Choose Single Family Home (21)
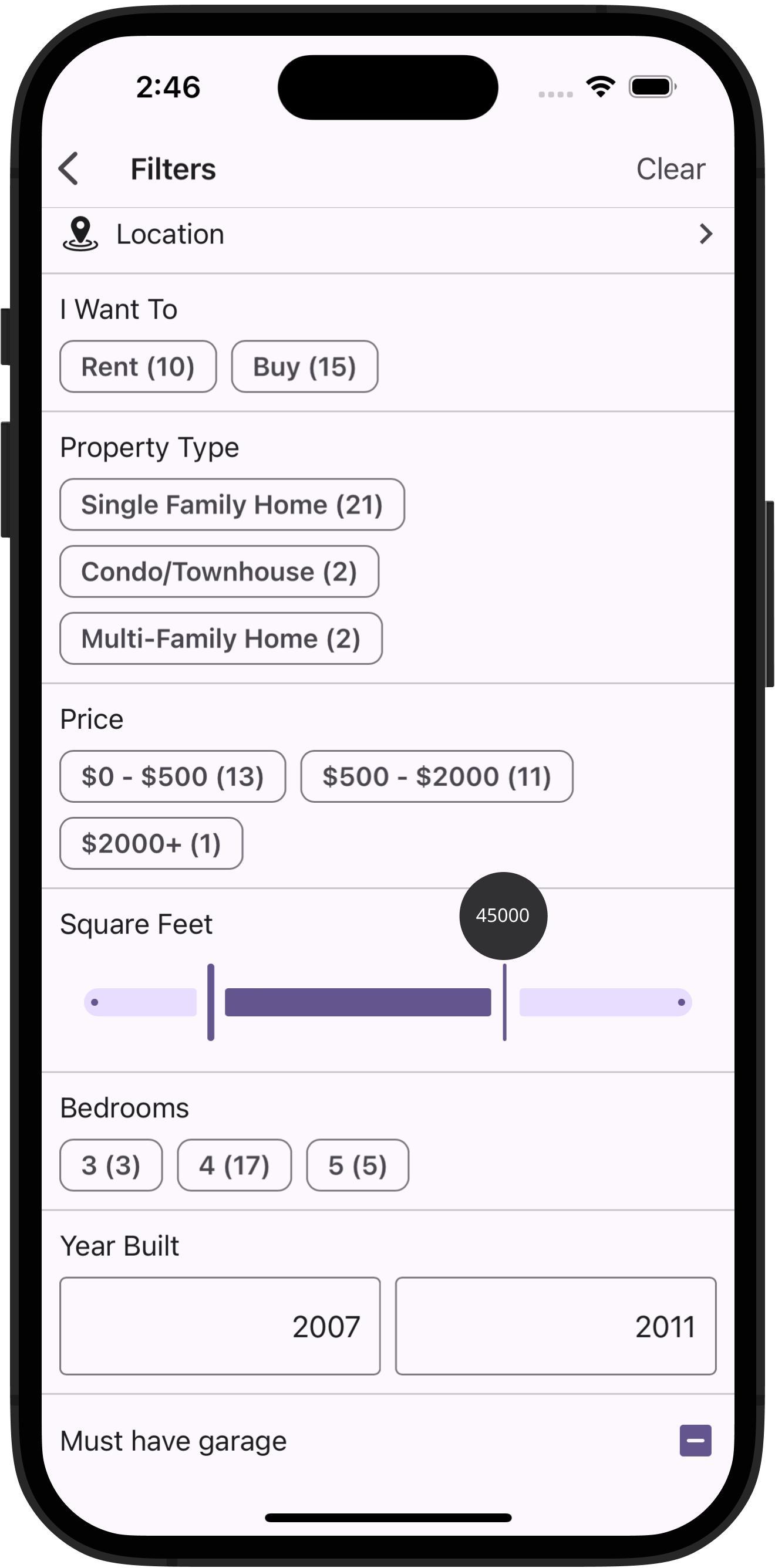Screen dimensions: 775x1568 (232, 505)
